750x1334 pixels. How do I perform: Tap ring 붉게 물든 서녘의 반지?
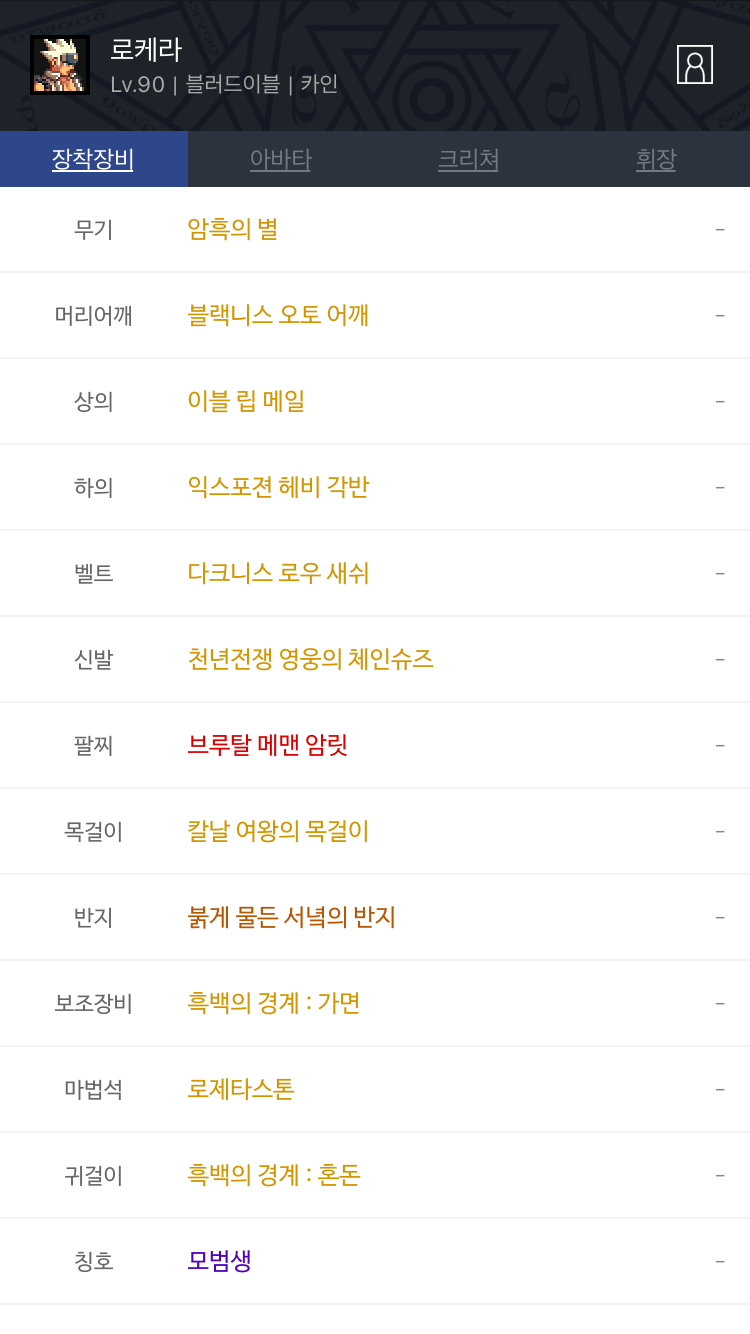pos(291,917)
